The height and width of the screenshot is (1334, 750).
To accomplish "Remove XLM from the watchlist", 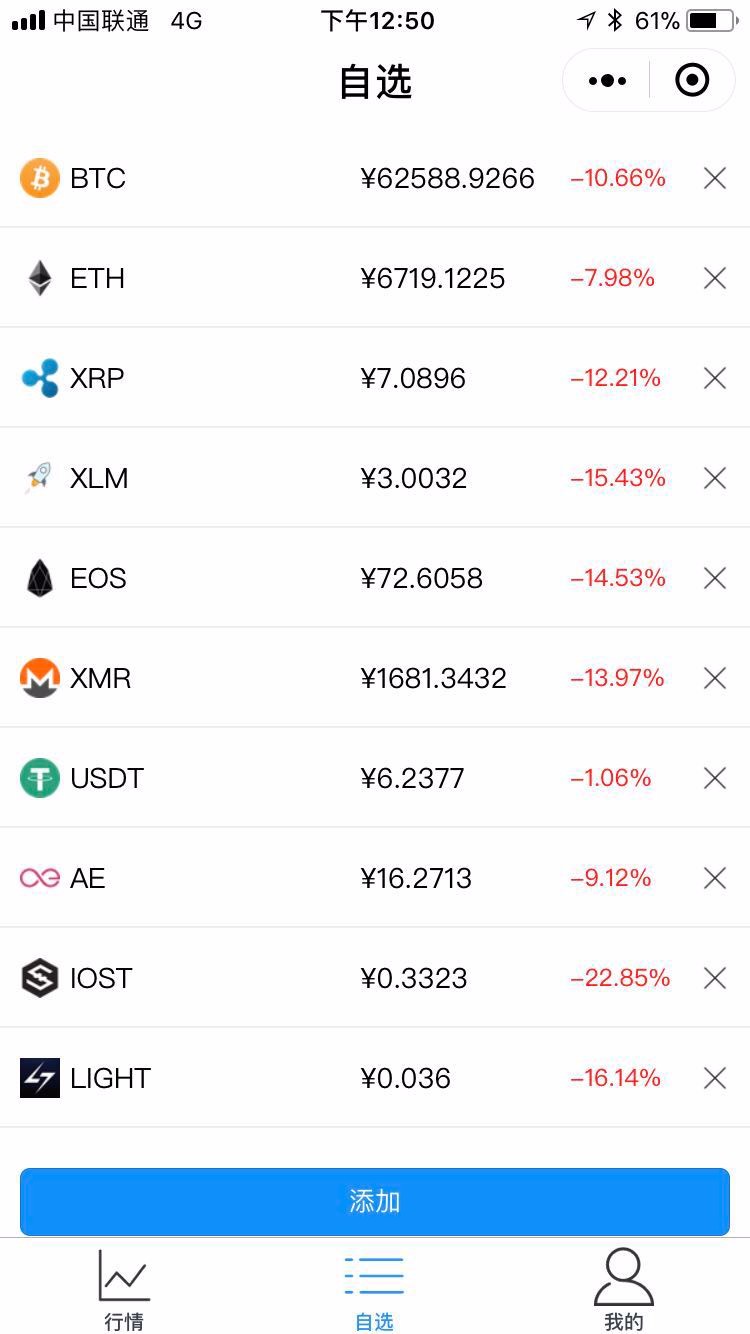I will point(714,478).
